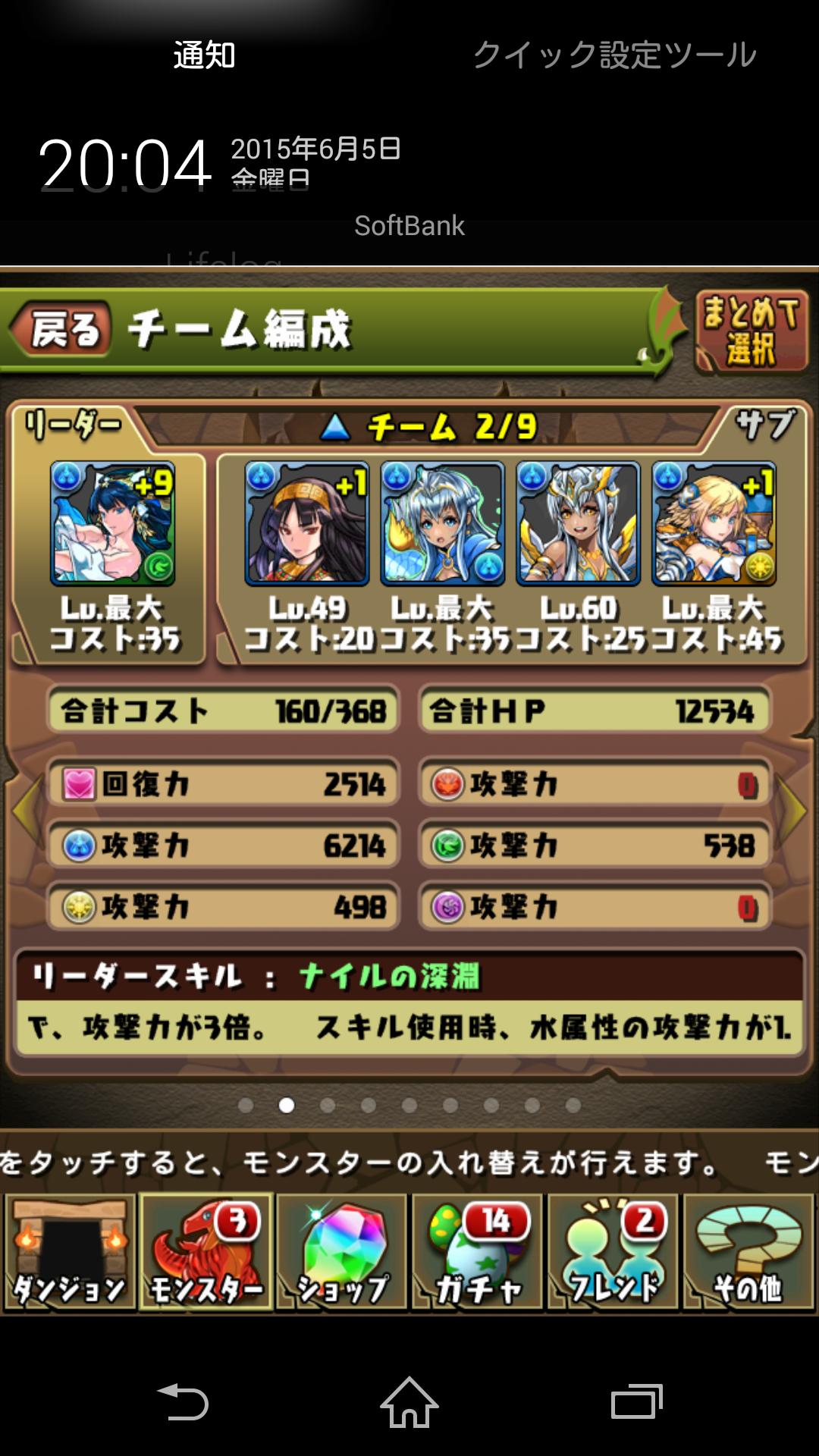
Task: Open the モンスター tab
Action: (206, 1252)
